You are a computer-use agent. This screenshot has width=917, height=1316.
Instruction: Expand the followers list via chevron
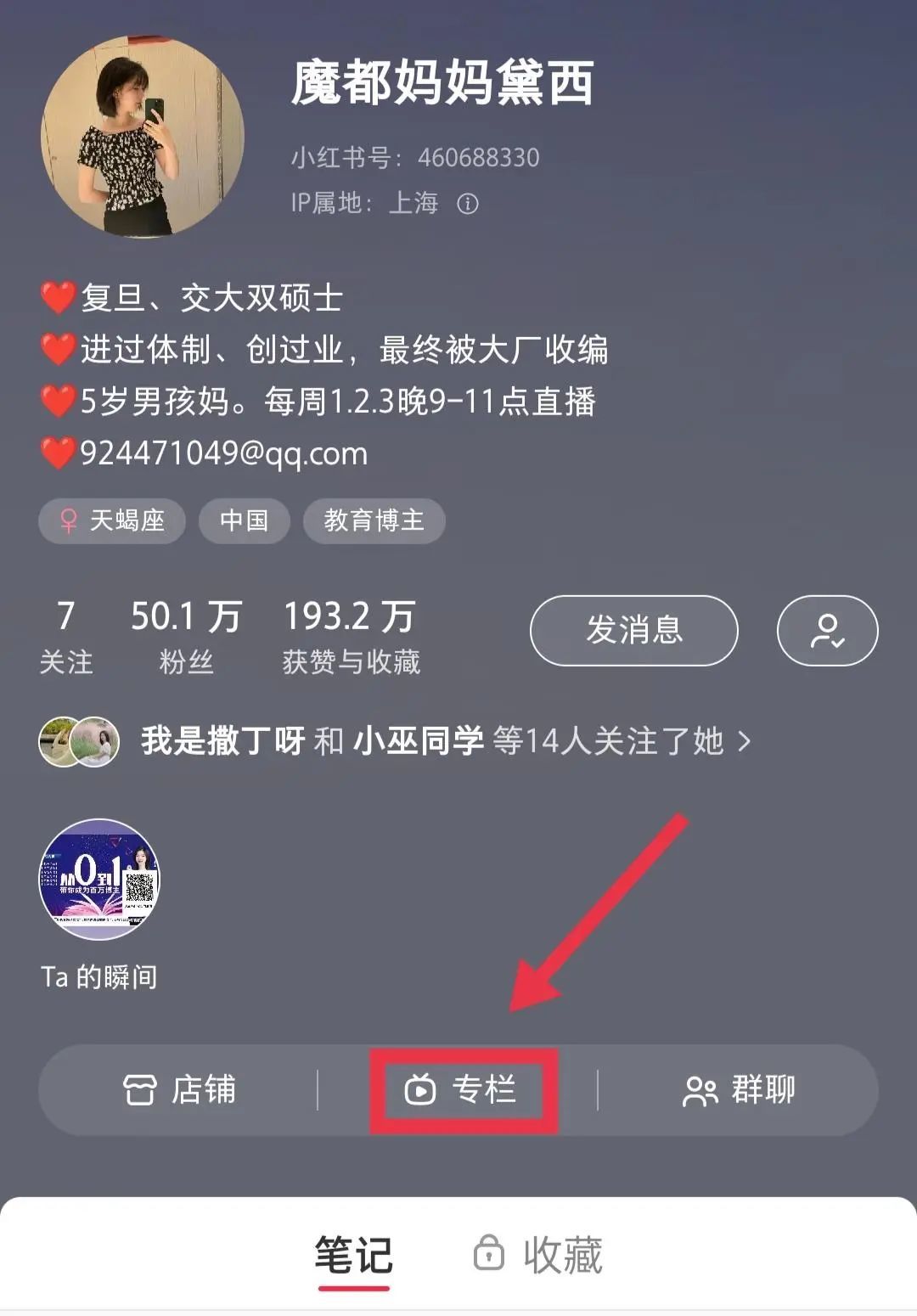(x=745, y=743)
